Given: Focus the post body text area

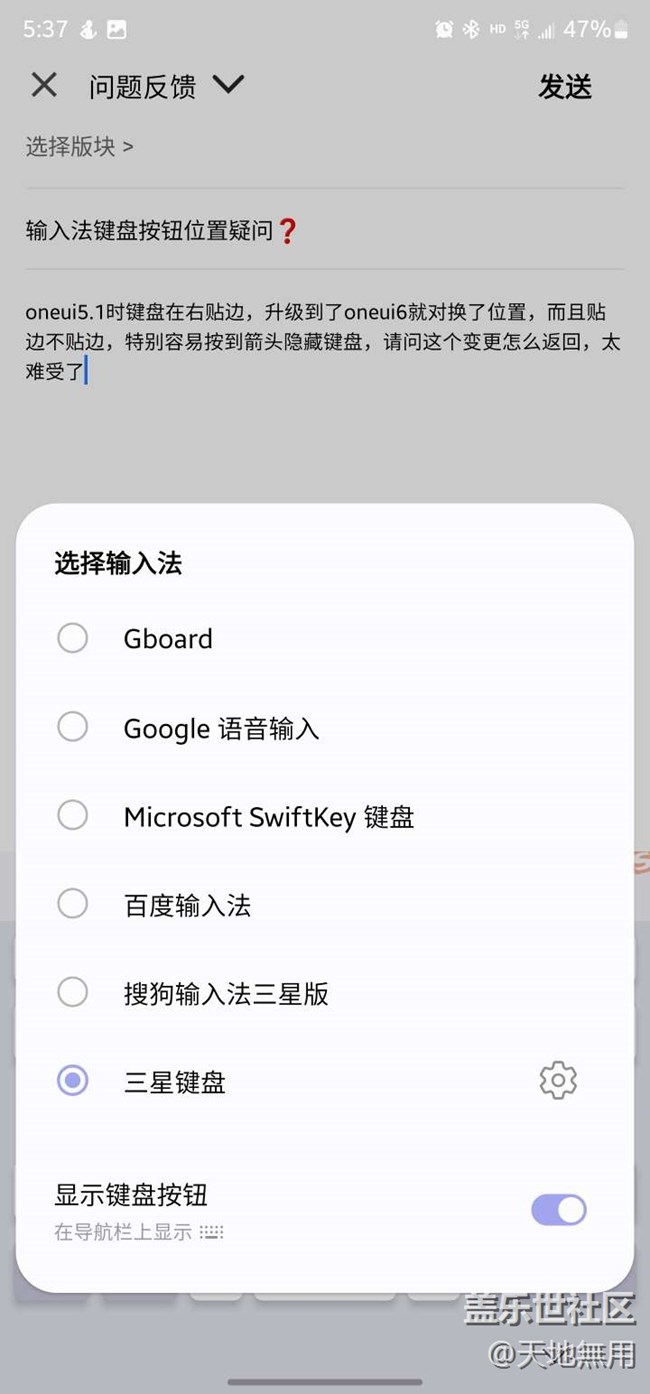Looking at the screenshot, I should click(322, 342).
